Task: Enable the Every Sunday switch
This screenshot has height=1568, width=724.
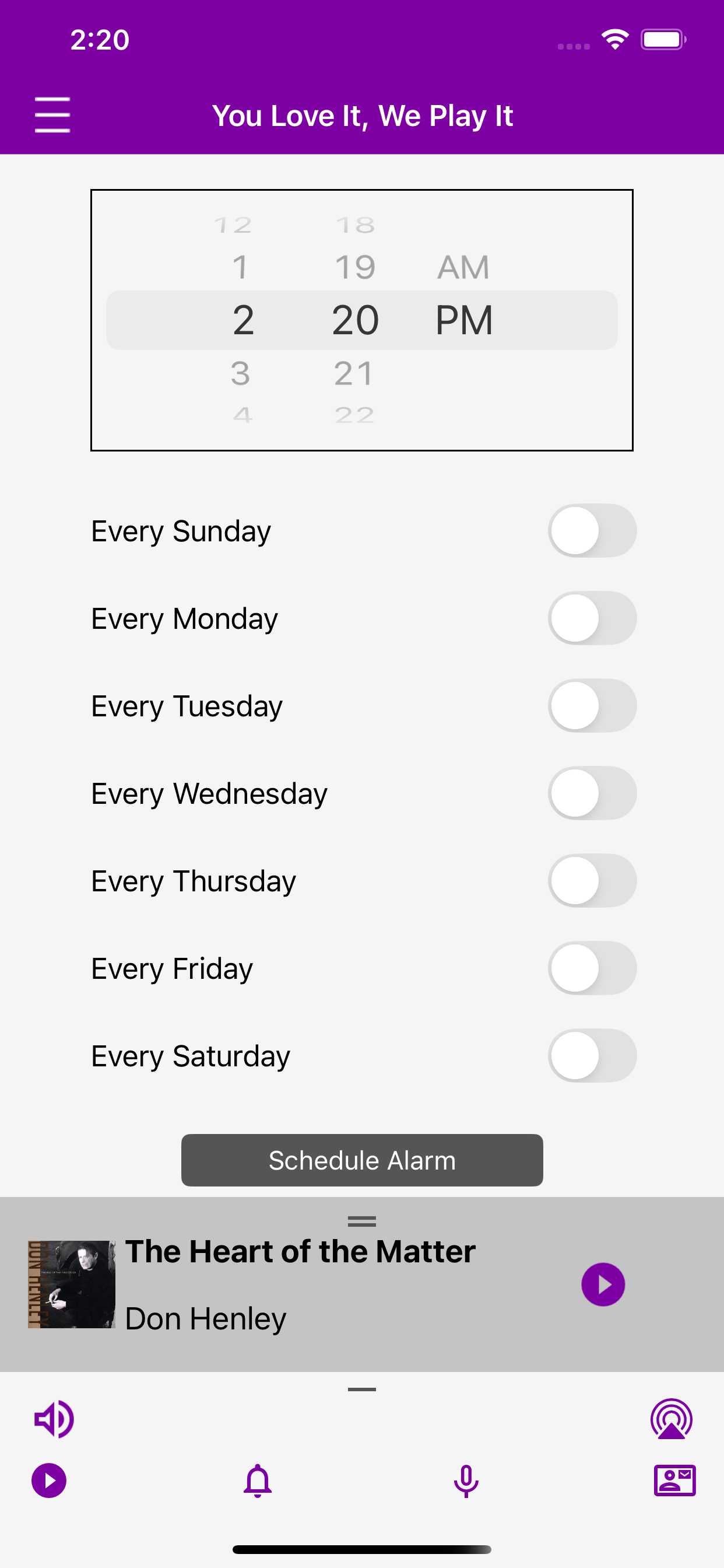Action: pos(592,530)
